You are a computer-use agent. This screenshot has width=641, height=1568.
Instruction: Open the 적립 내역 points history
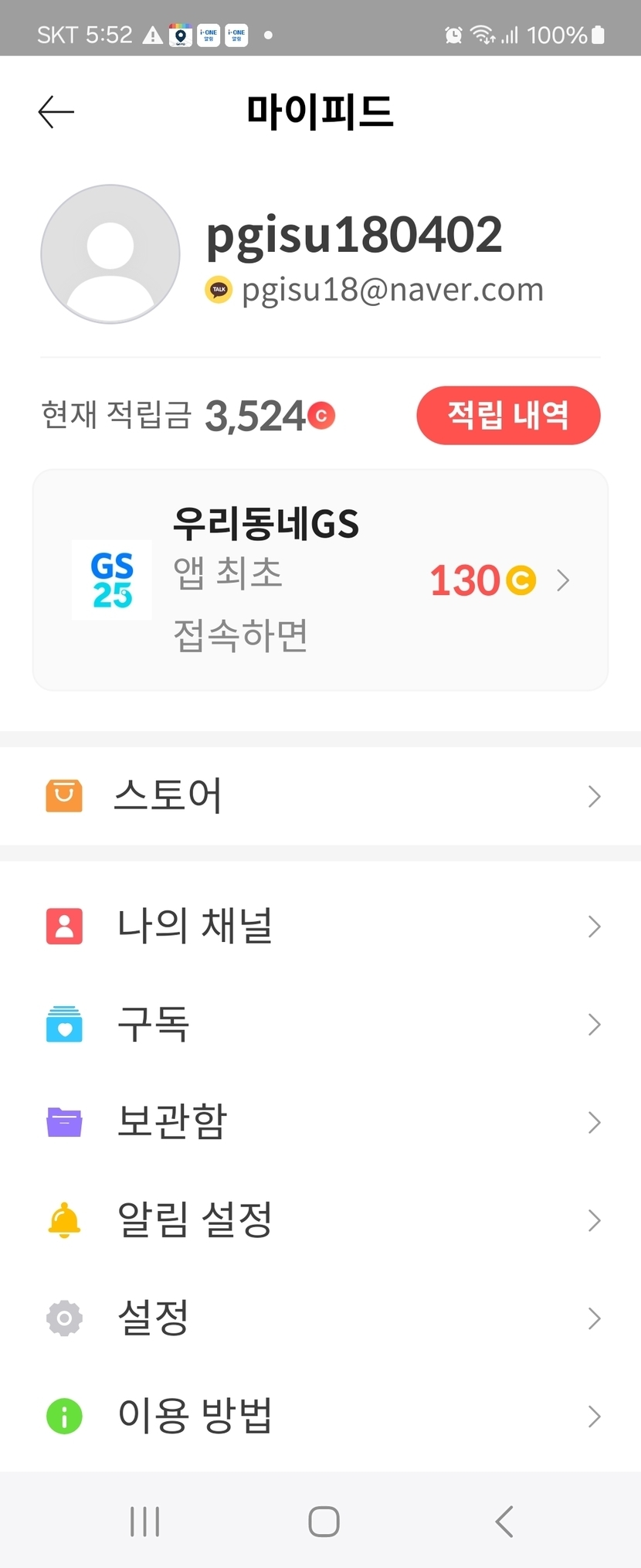point(508,416)
